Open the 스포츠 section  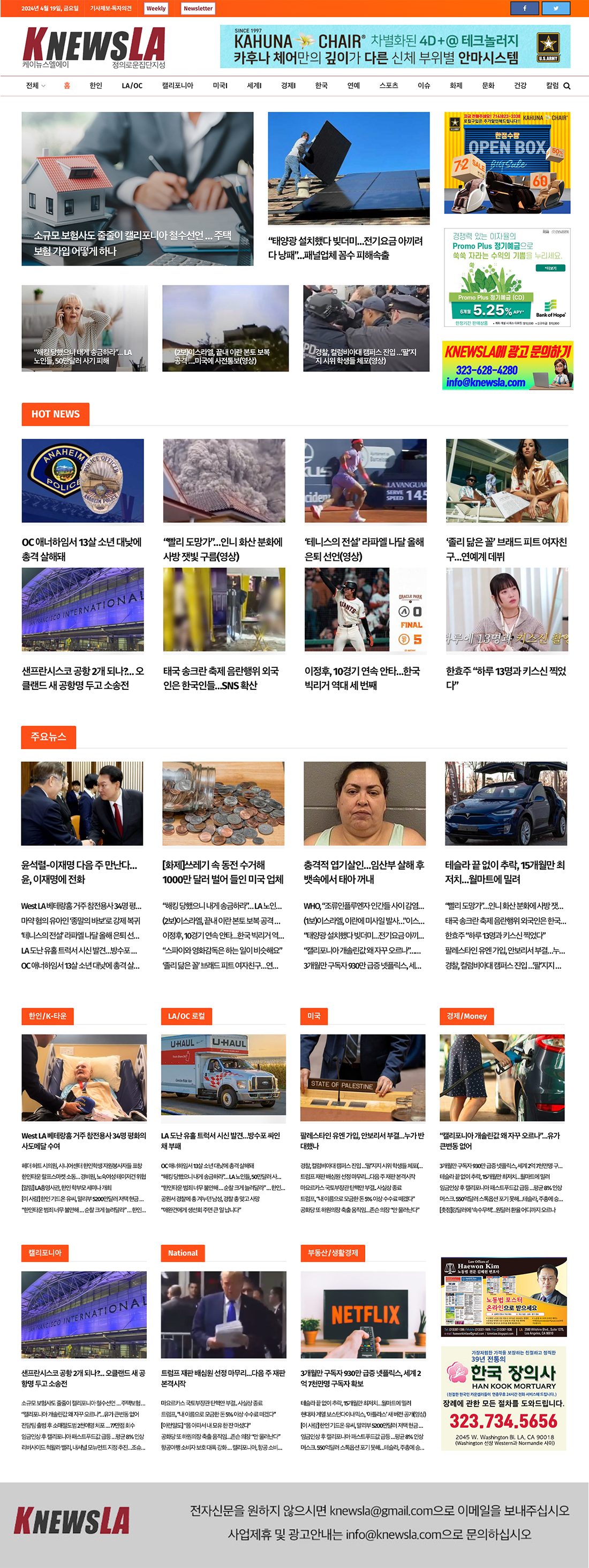point(388,86)
